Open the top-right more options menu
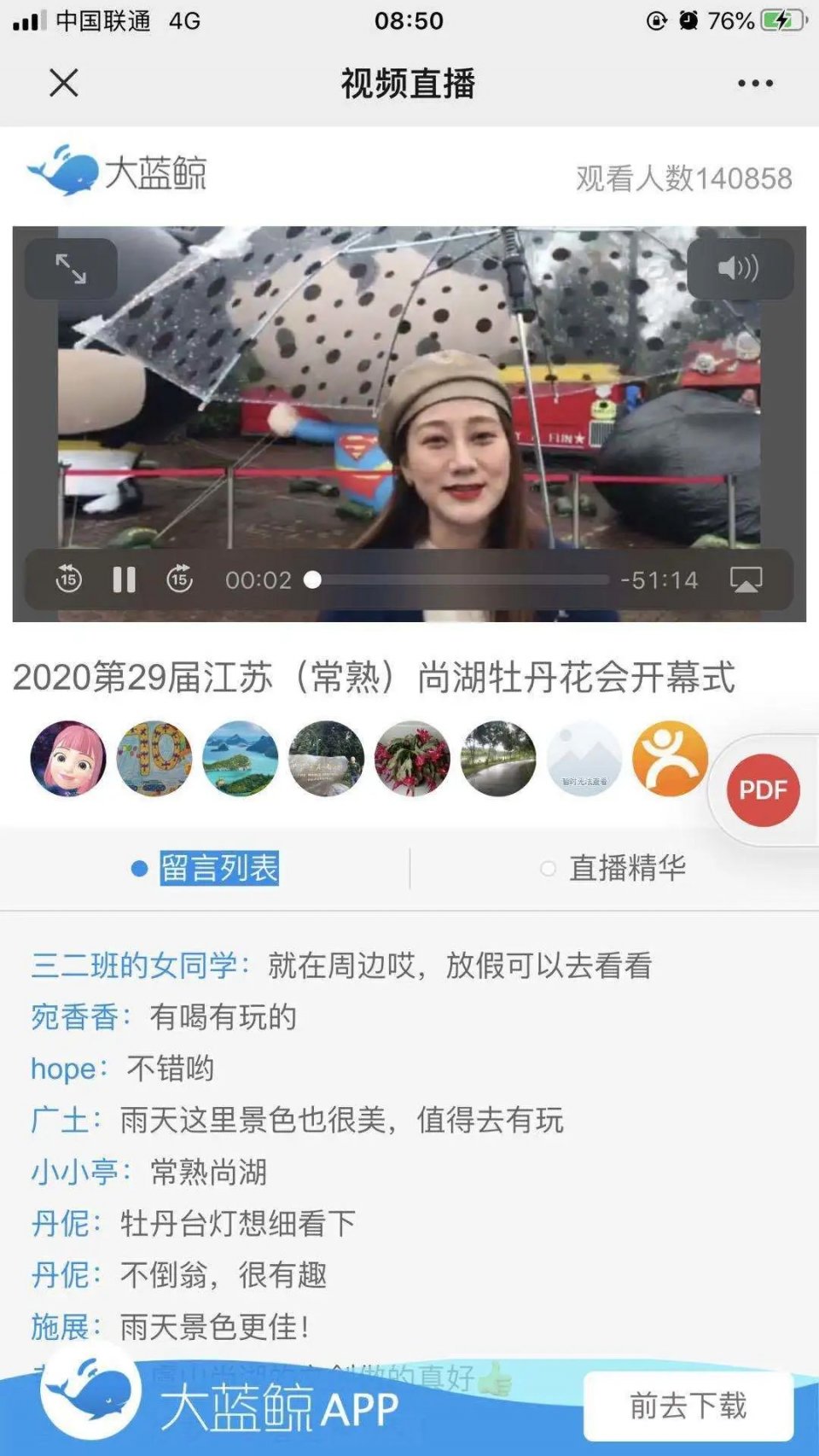The width and height of the screenshot is (819, 1456). [x=754, y=84]
